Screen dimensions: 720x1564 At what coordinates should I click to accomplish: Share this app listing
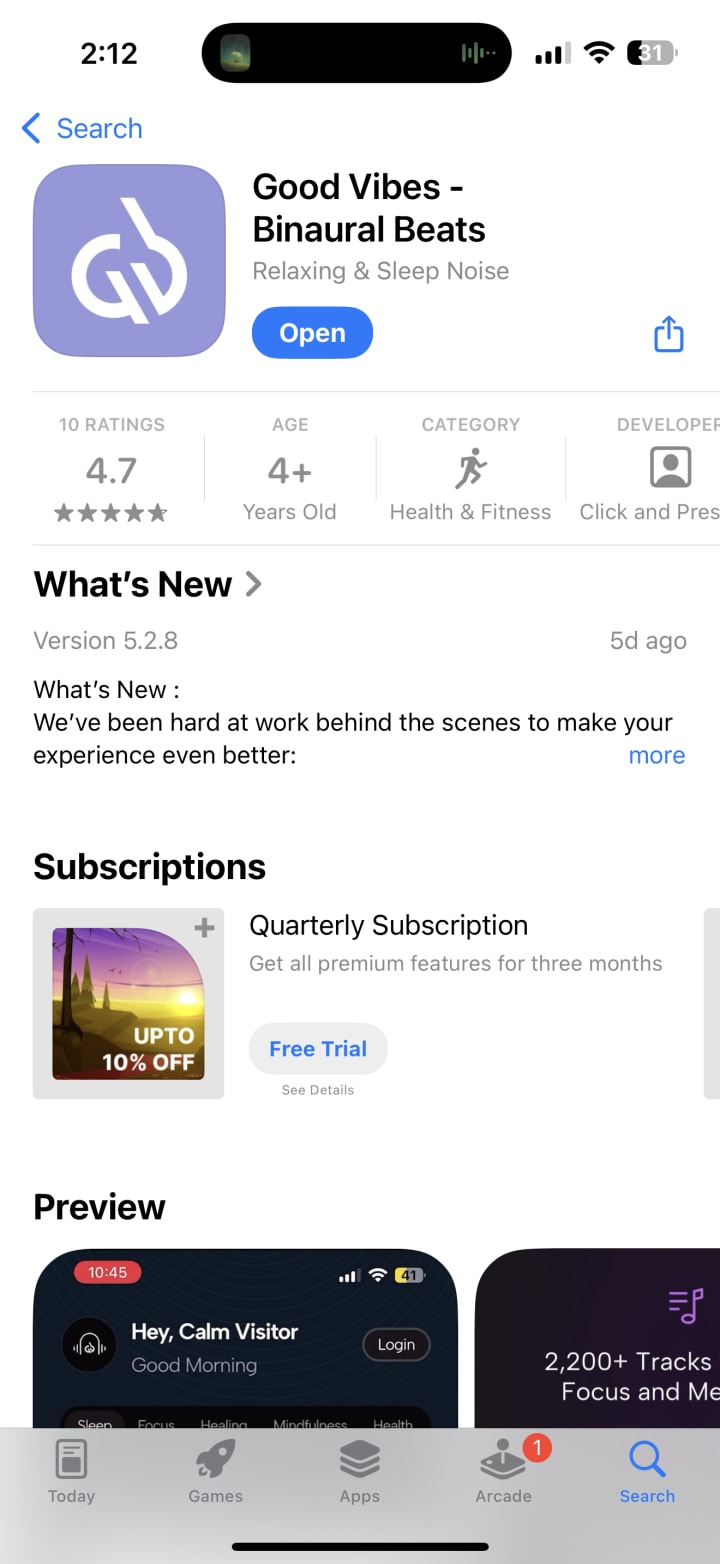tap(668, 334)
